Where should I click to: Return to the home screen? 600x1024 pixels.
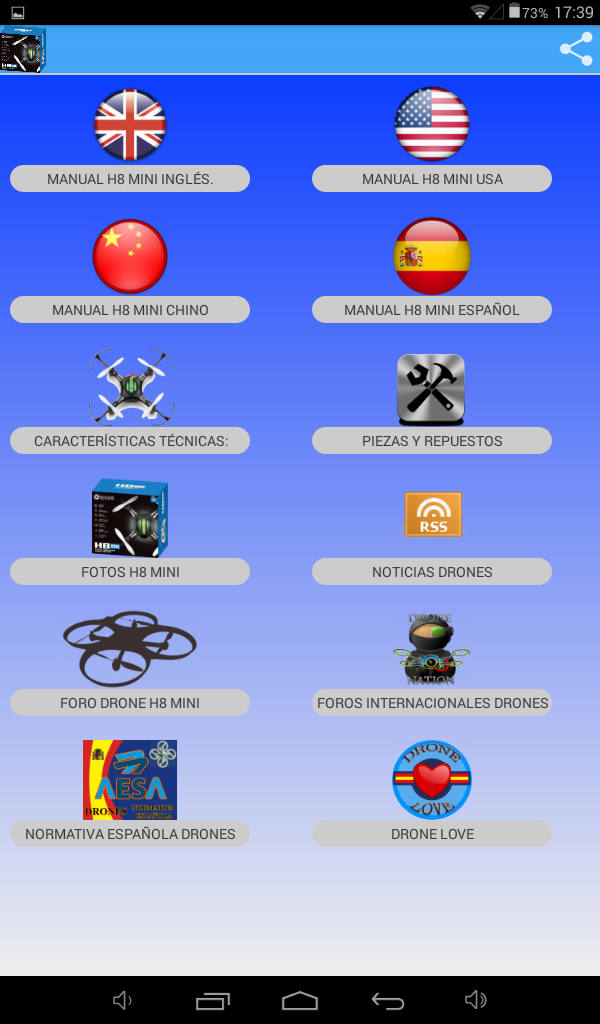(x=300, y=1000)
